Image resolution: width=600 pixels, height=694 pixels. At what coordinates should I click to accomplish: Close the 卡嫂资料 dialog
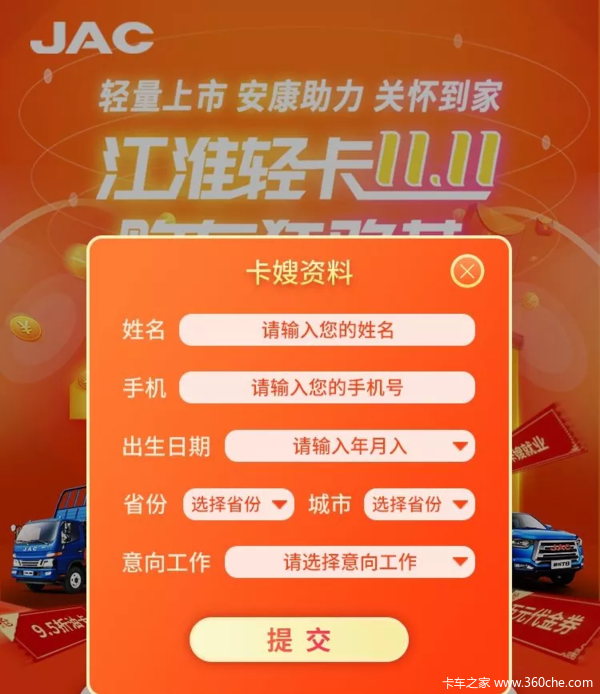[467, 271]
